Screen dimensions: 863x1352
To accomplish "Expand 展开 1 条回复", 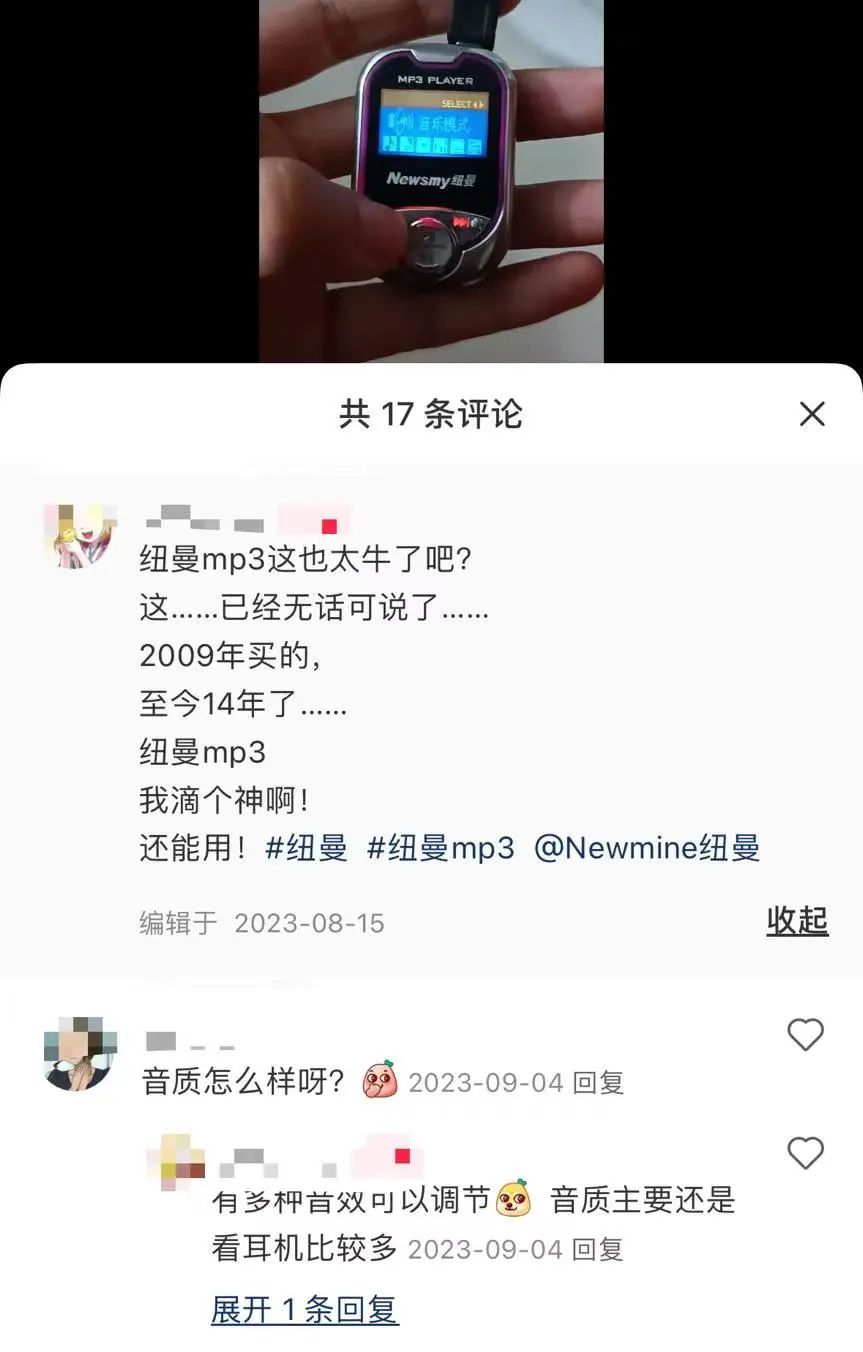I will (x=305, y=1310).
